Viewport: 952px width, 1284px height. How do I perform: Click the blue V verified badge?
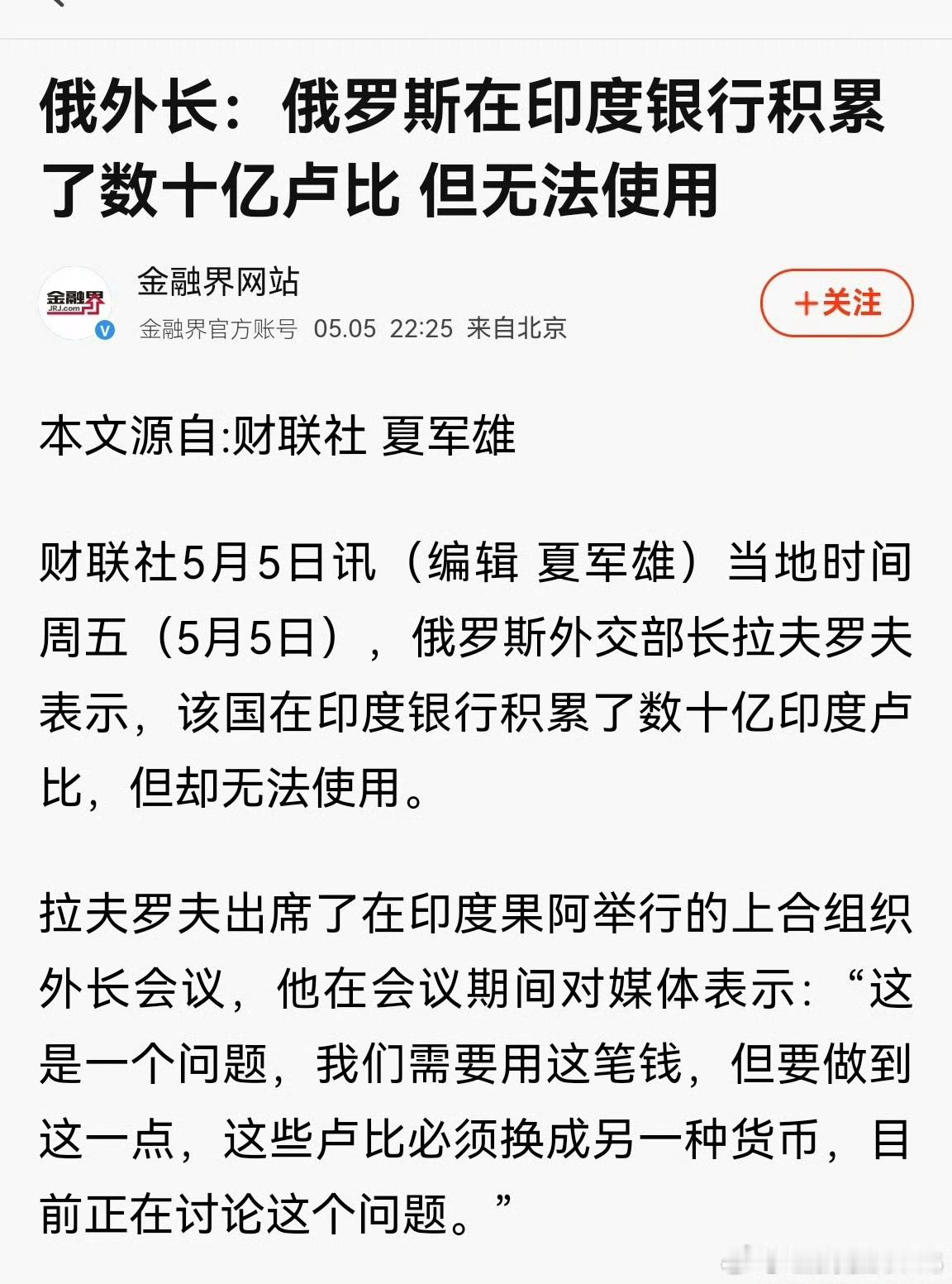[103, 330]
